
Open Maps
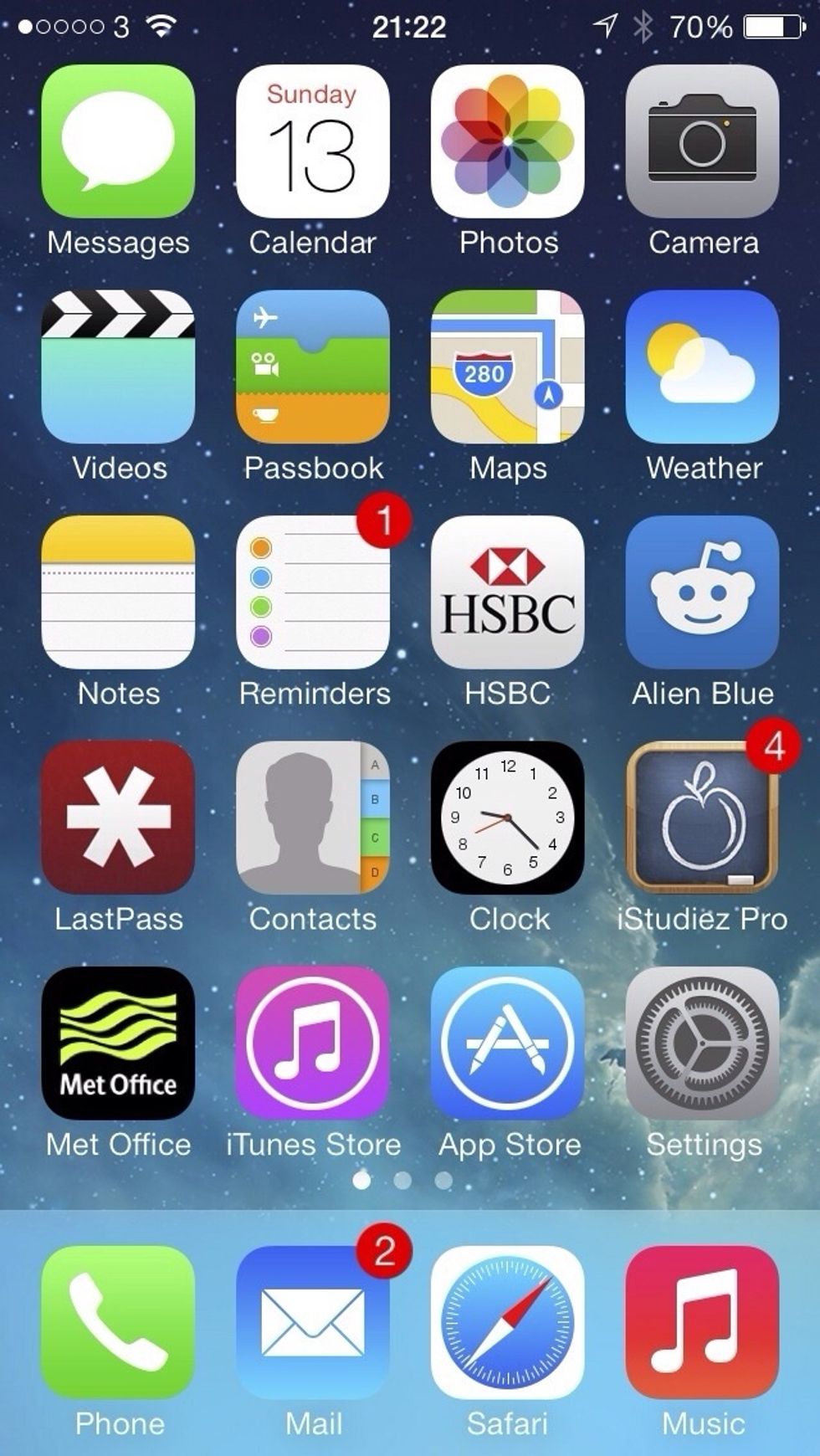click(507, 370)
